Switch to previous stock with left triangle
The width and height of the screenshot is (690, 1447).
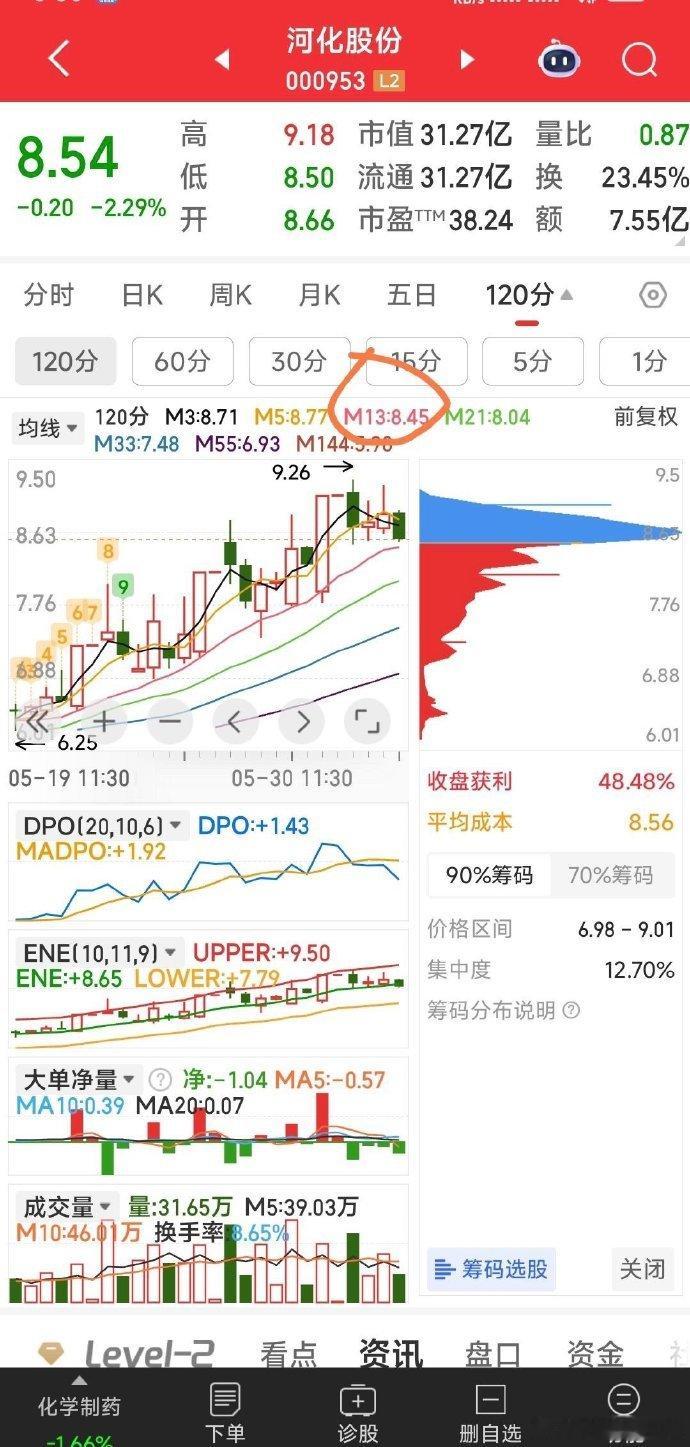click(x=222, y=60)
